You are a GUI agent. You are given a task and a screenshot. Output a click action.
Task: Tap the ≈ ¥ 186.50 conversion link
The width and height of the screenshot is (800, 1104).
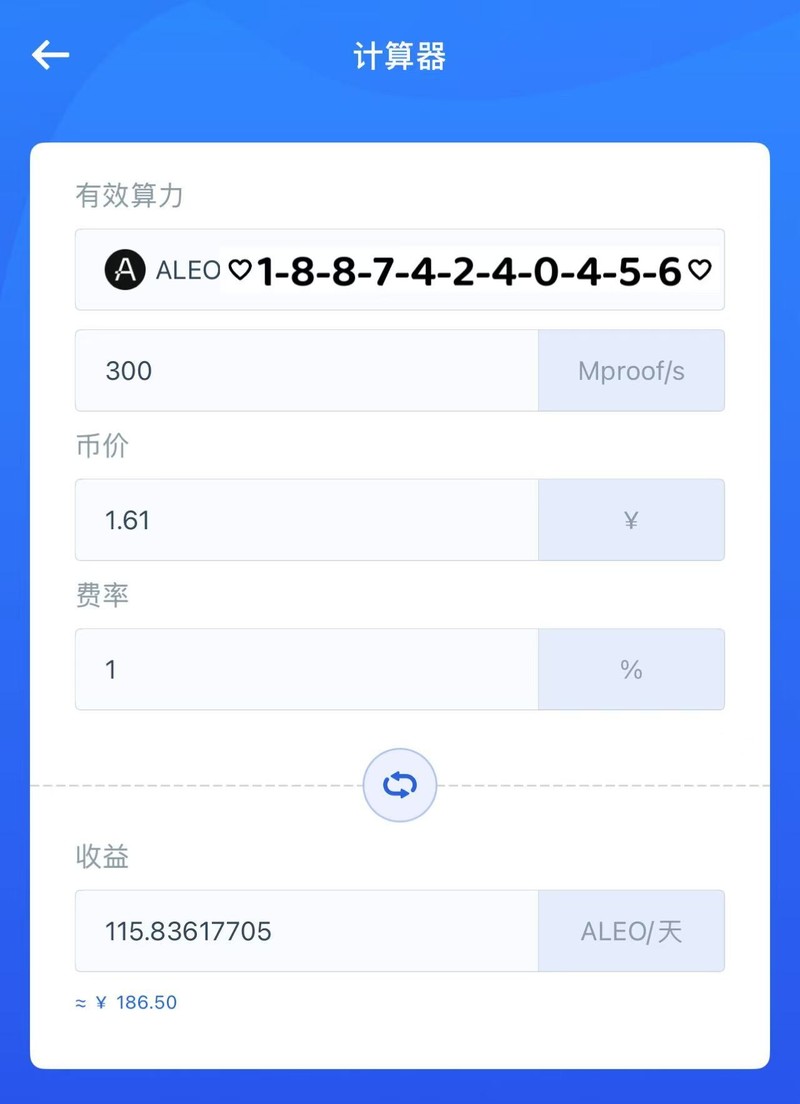pos(125,1002)
